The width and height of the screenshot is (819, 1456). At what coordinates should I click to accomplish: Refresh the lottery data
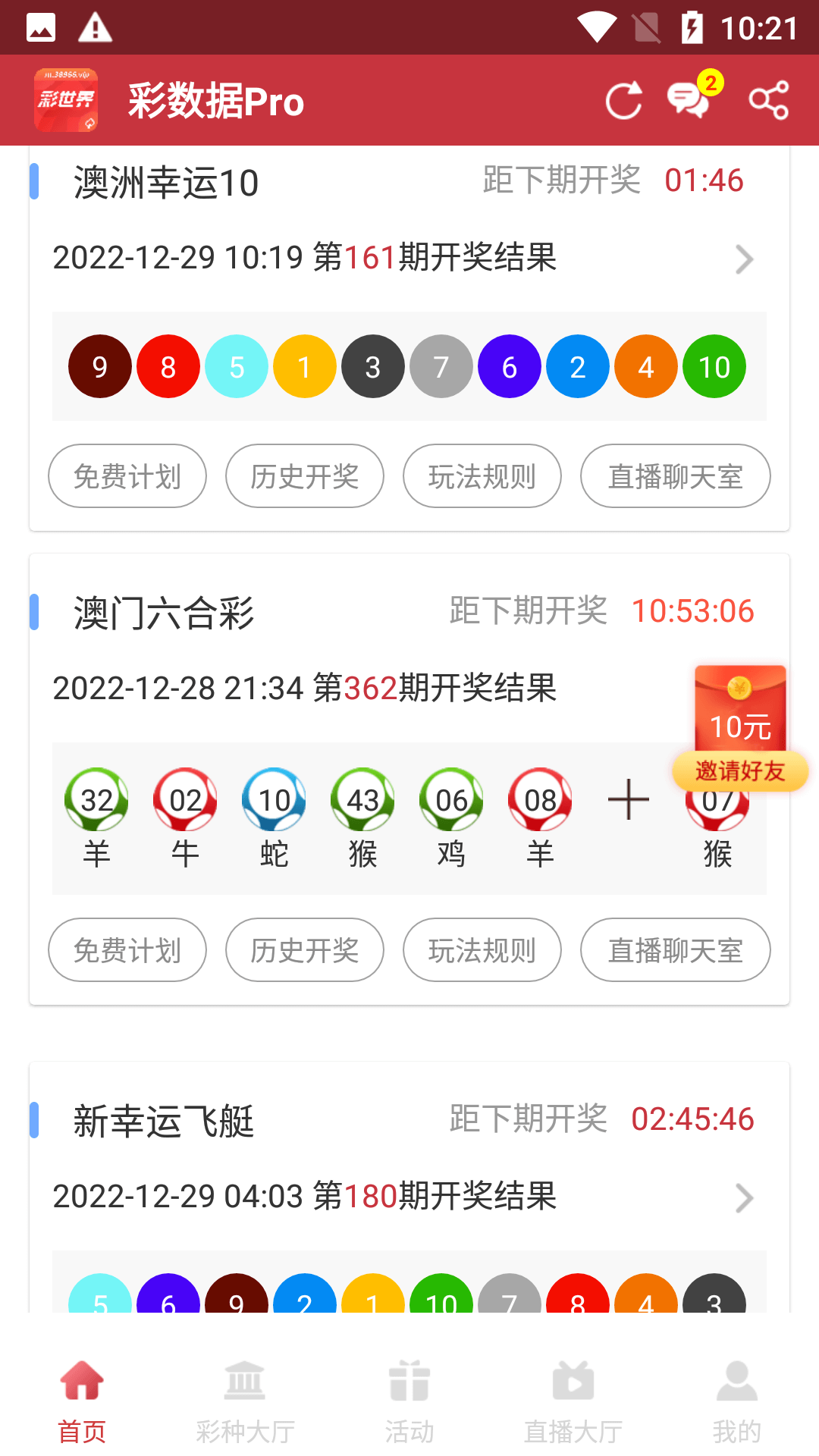622,99
